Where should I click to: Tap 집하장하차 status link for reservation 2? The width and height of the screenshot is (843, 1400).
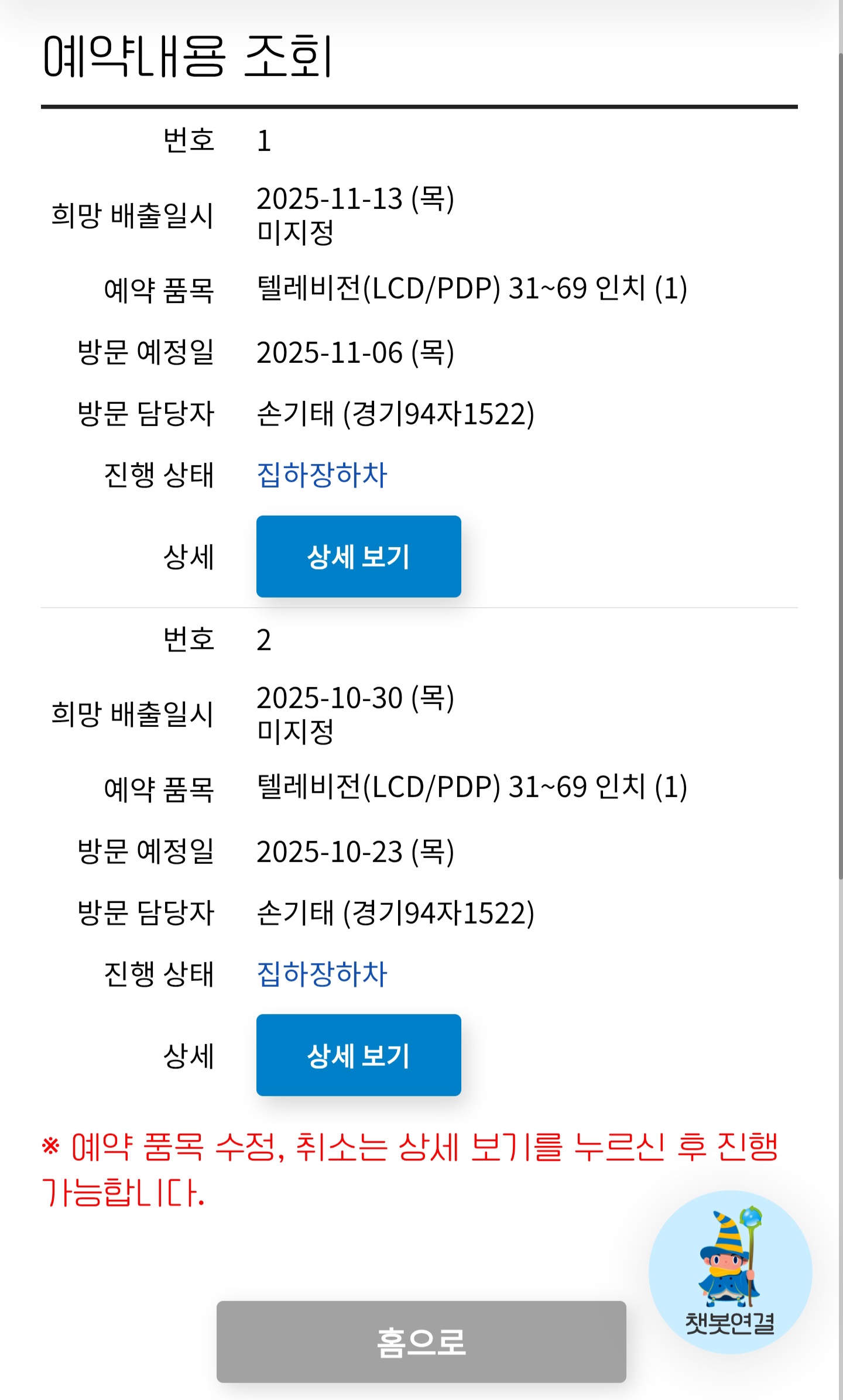(322, 973)
